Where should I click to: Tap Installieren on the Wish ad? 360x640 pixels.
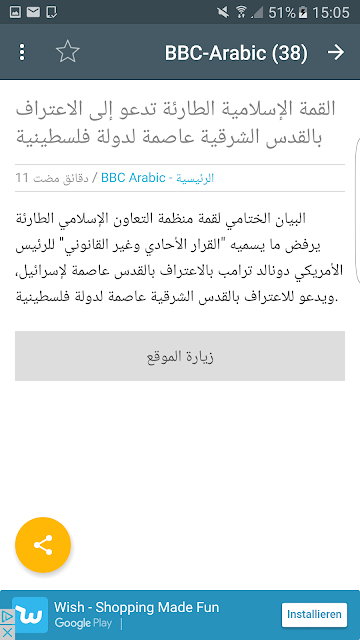(314, 615)
